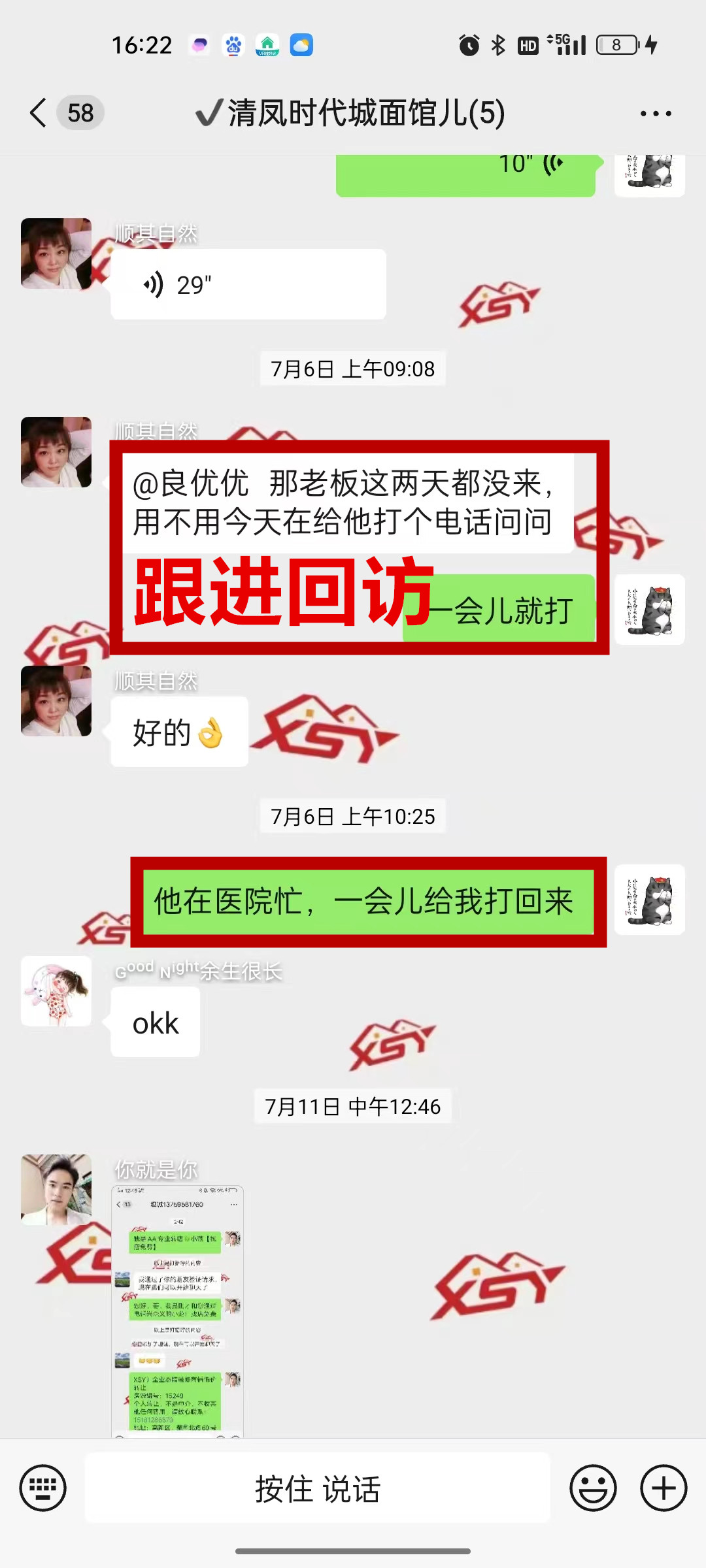Tap the 按住 说话 voice button
This screenshot has height=1568, width=706.
pos(318,1488)
